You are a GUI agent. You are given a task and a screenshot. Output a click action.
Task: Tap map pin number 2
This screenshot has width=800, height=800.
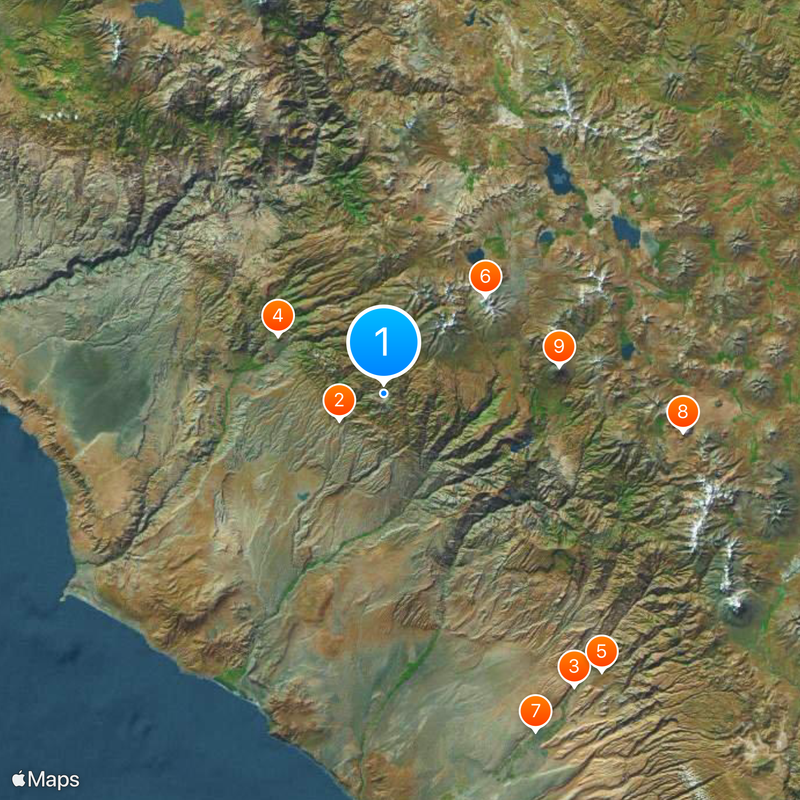pos(339,401)
